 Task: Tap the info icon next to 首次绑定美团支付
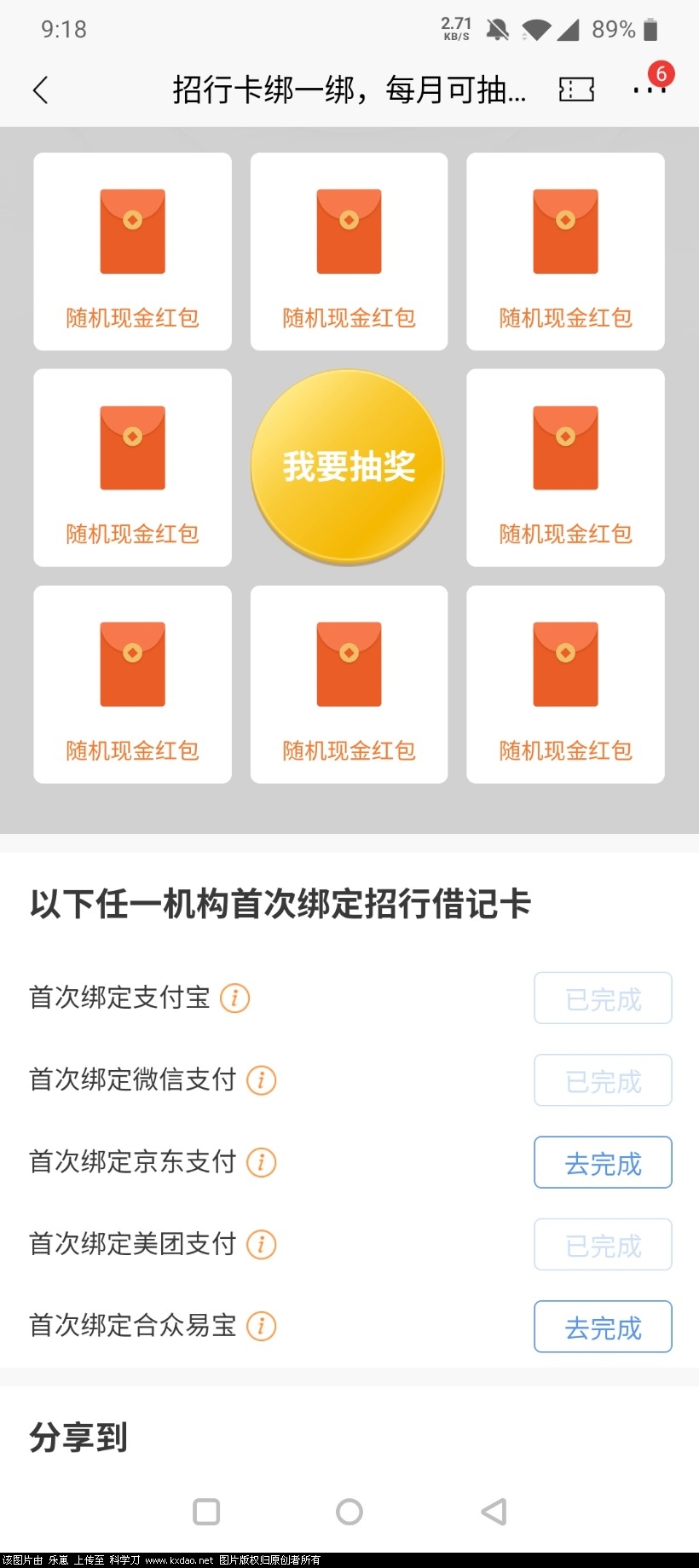coord(260,1244)
